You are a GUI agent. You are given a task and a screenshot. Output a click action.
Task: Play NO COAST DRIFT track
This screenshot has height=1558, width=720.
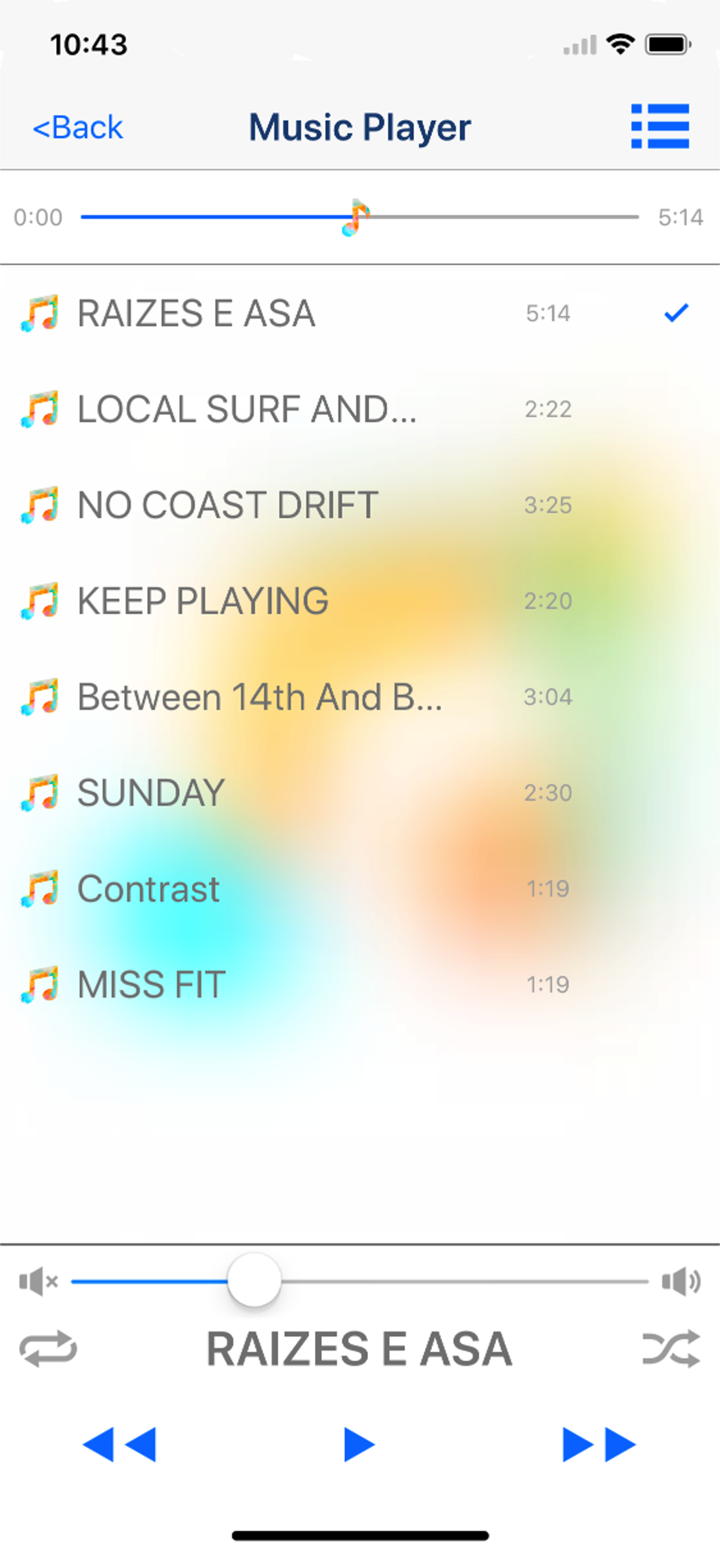point(360,506)
